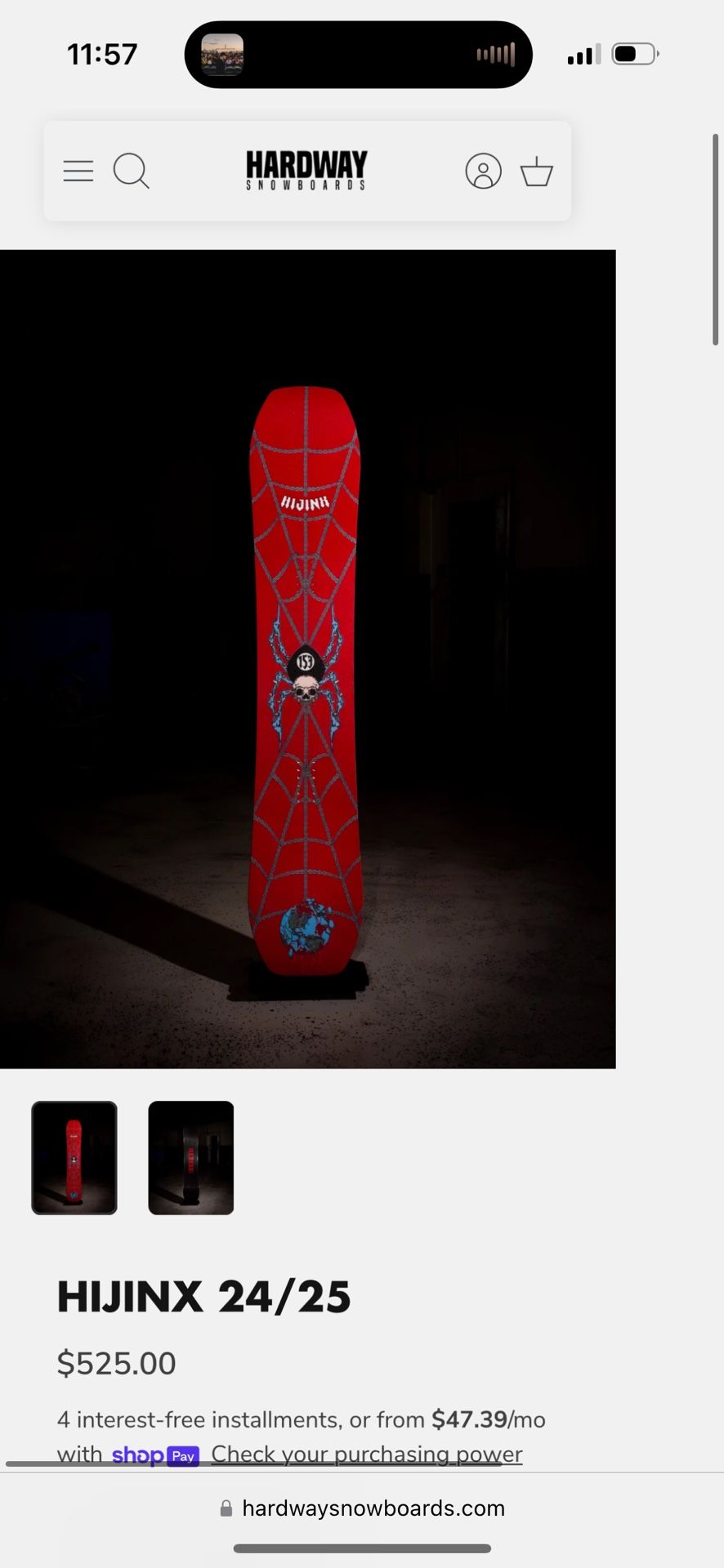
Task: Tap the $525.00 price text
Action: (116, 1362)
